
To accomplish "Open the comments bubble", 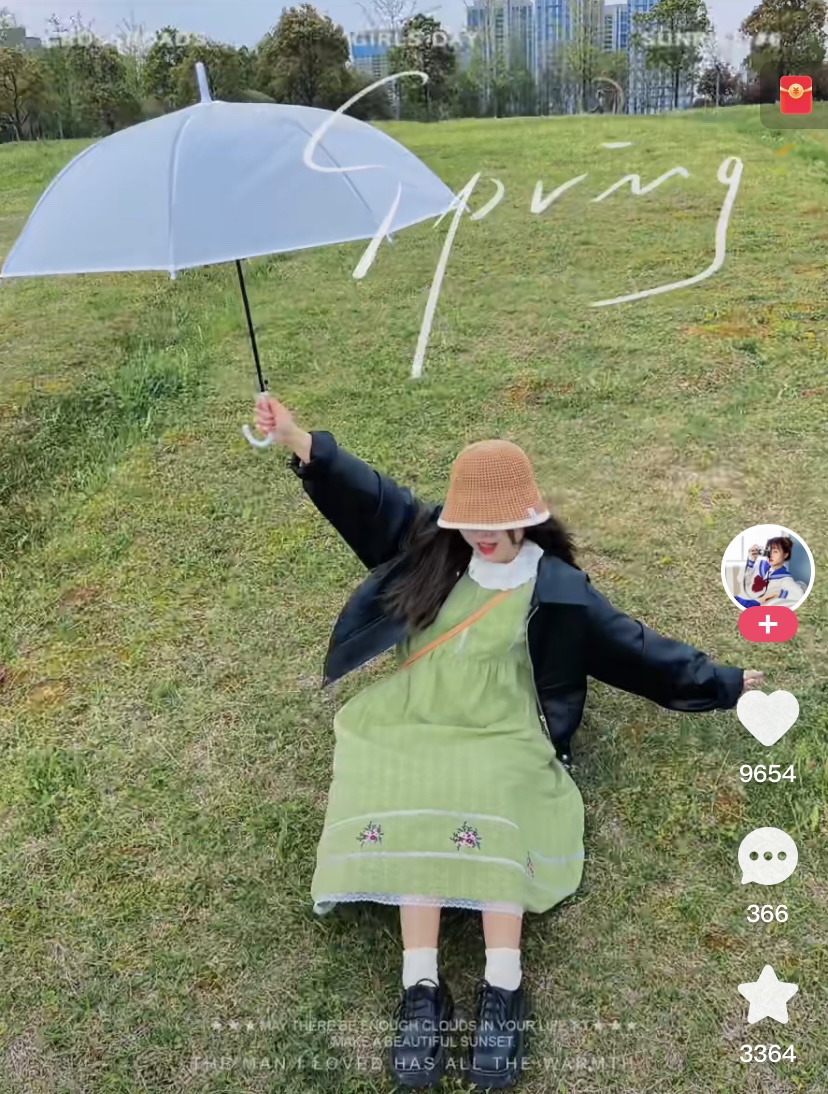I will point(767,857).
